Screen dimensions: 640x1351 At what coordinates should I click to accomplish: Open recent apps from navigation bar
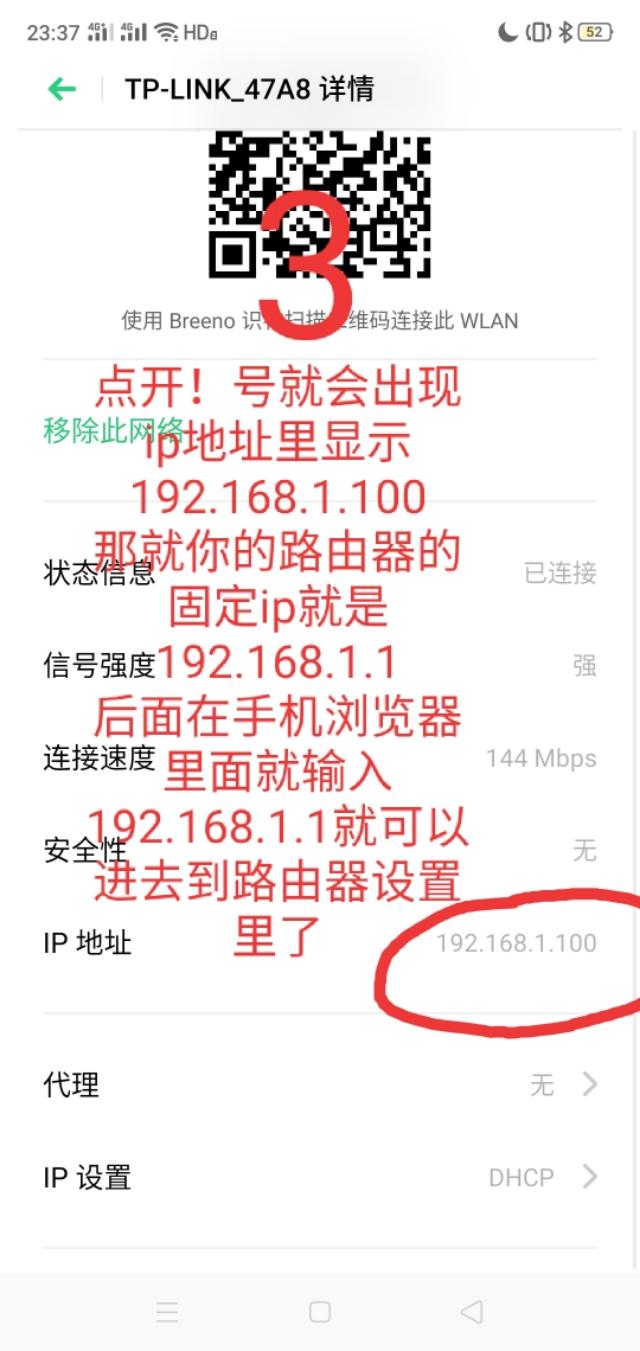168,1311
